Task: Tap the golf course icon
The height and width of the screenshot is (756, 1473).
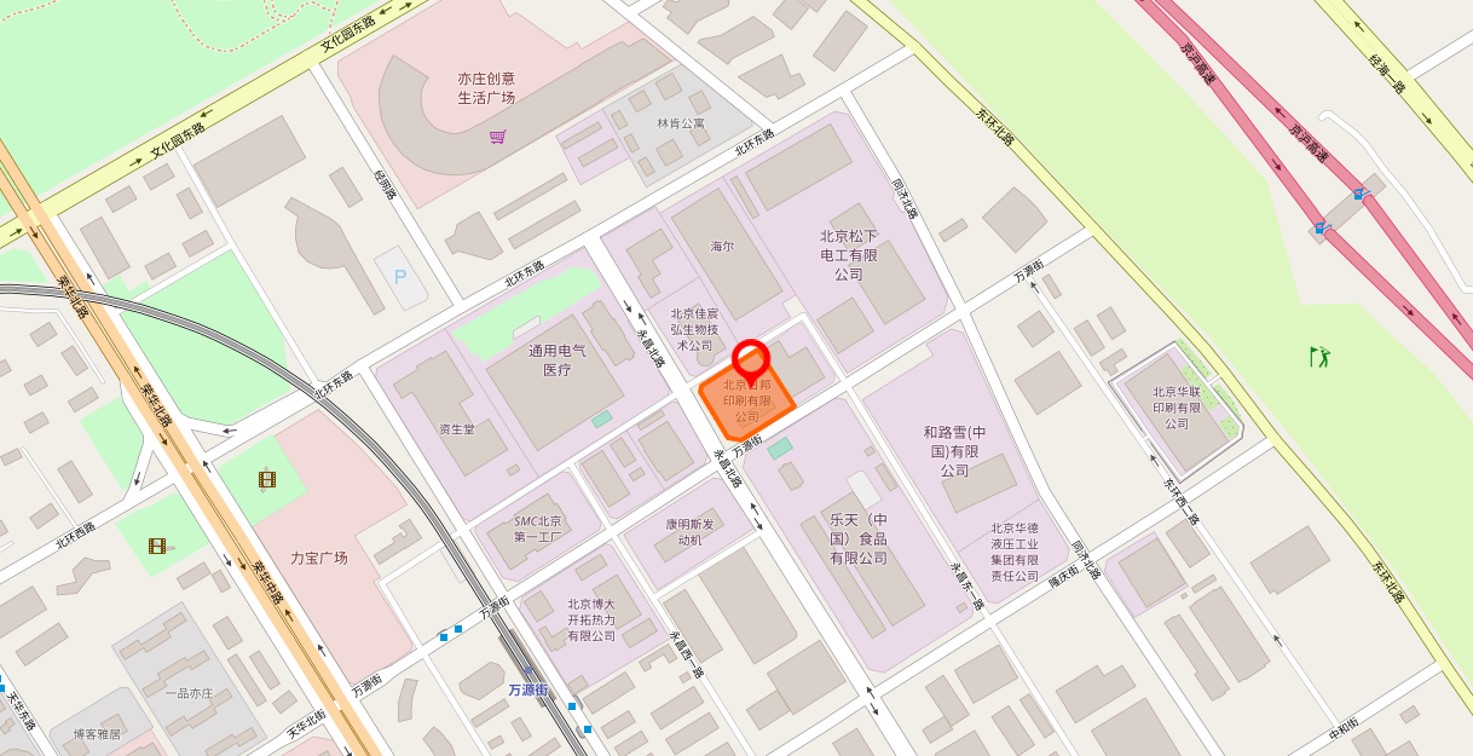Action: coord(1321,356)
